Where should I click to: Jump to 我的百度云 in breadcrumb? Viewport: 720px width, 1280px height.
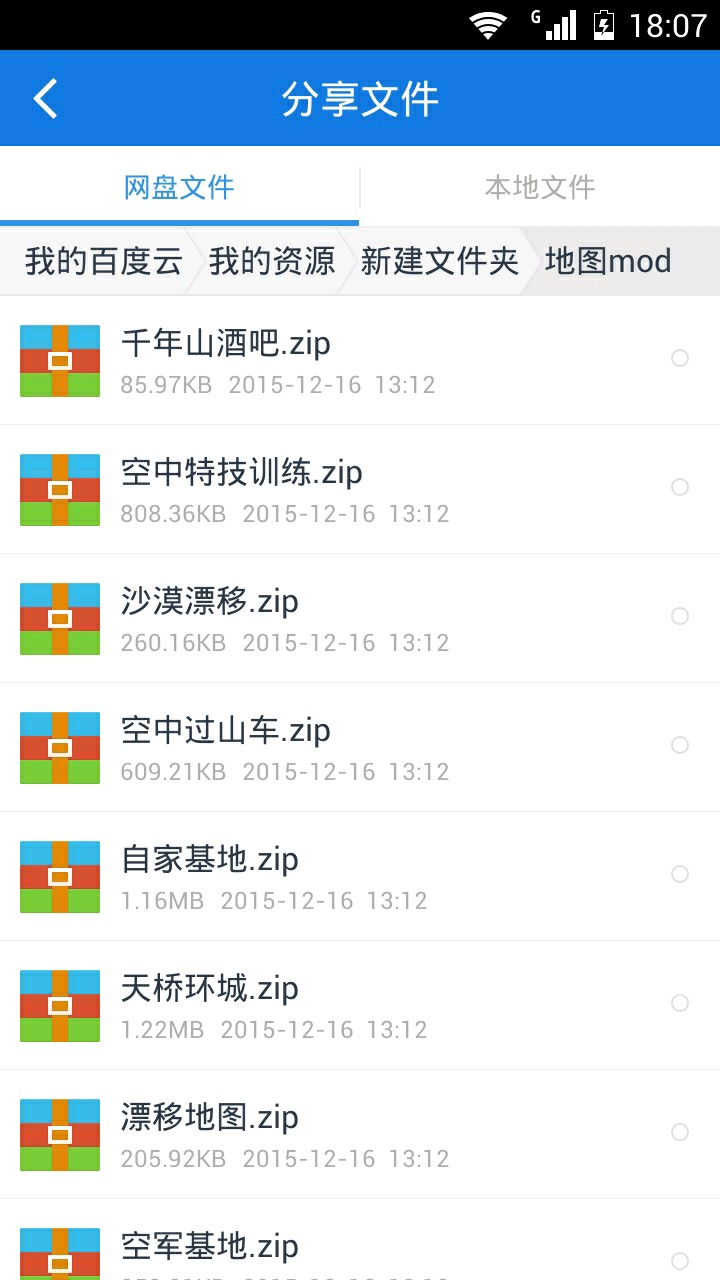click(104, 262)
